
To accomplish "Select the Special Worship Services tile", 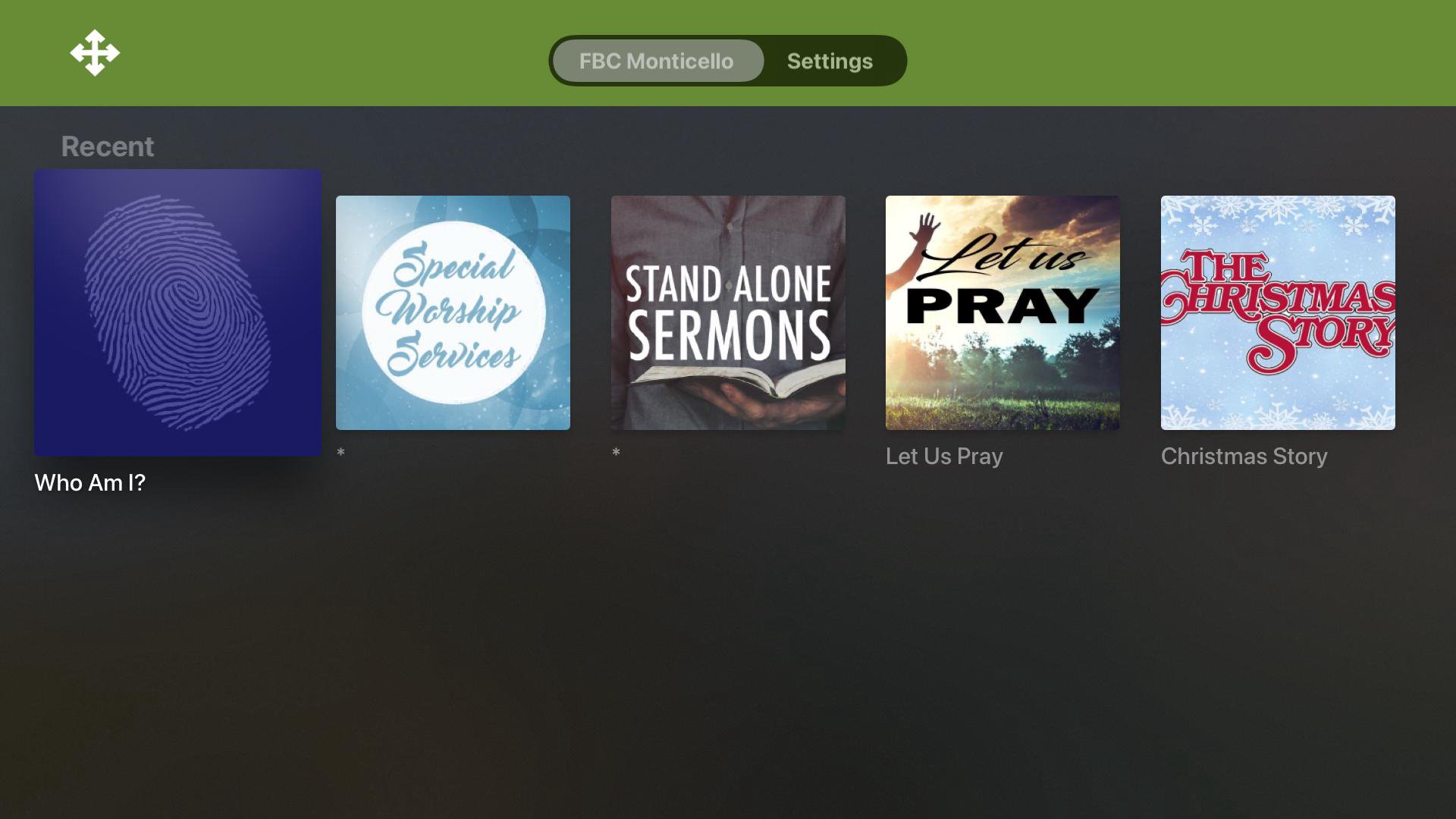I will [453, 312].
